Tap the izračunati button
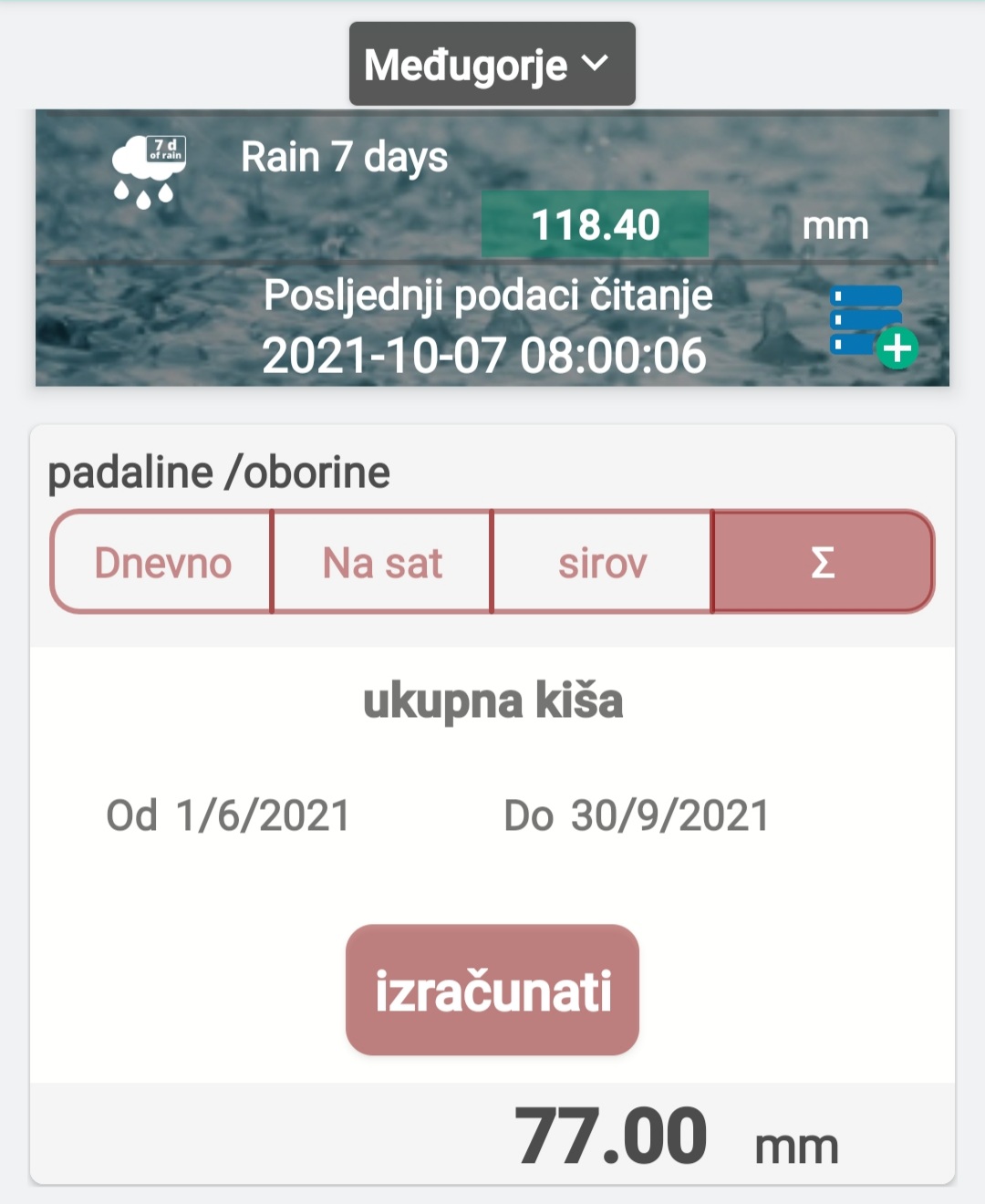Viewport: 985px width, 1204px height. click(x=493, y=991)
